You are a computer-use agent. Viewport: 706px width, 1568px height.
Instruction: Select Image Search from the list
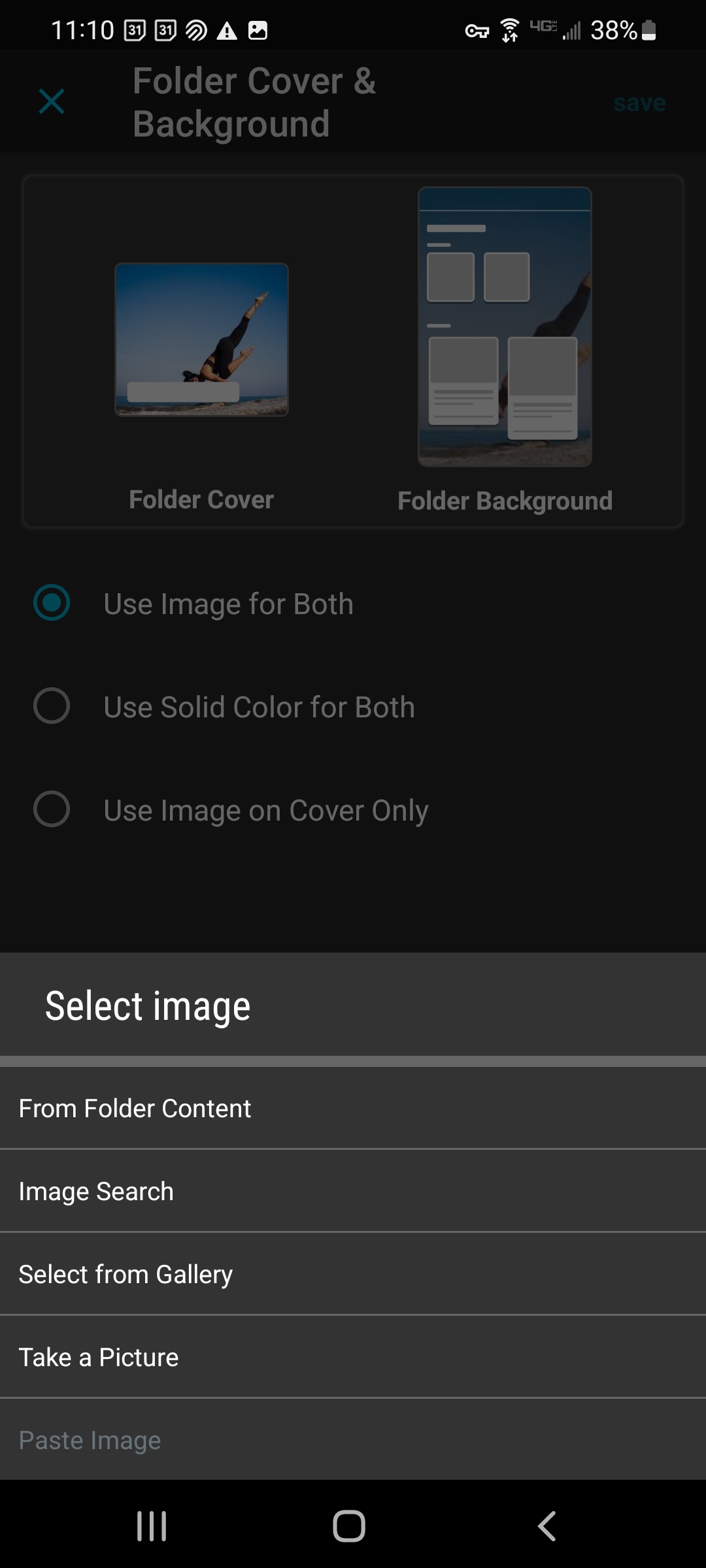pos(96,1191)
